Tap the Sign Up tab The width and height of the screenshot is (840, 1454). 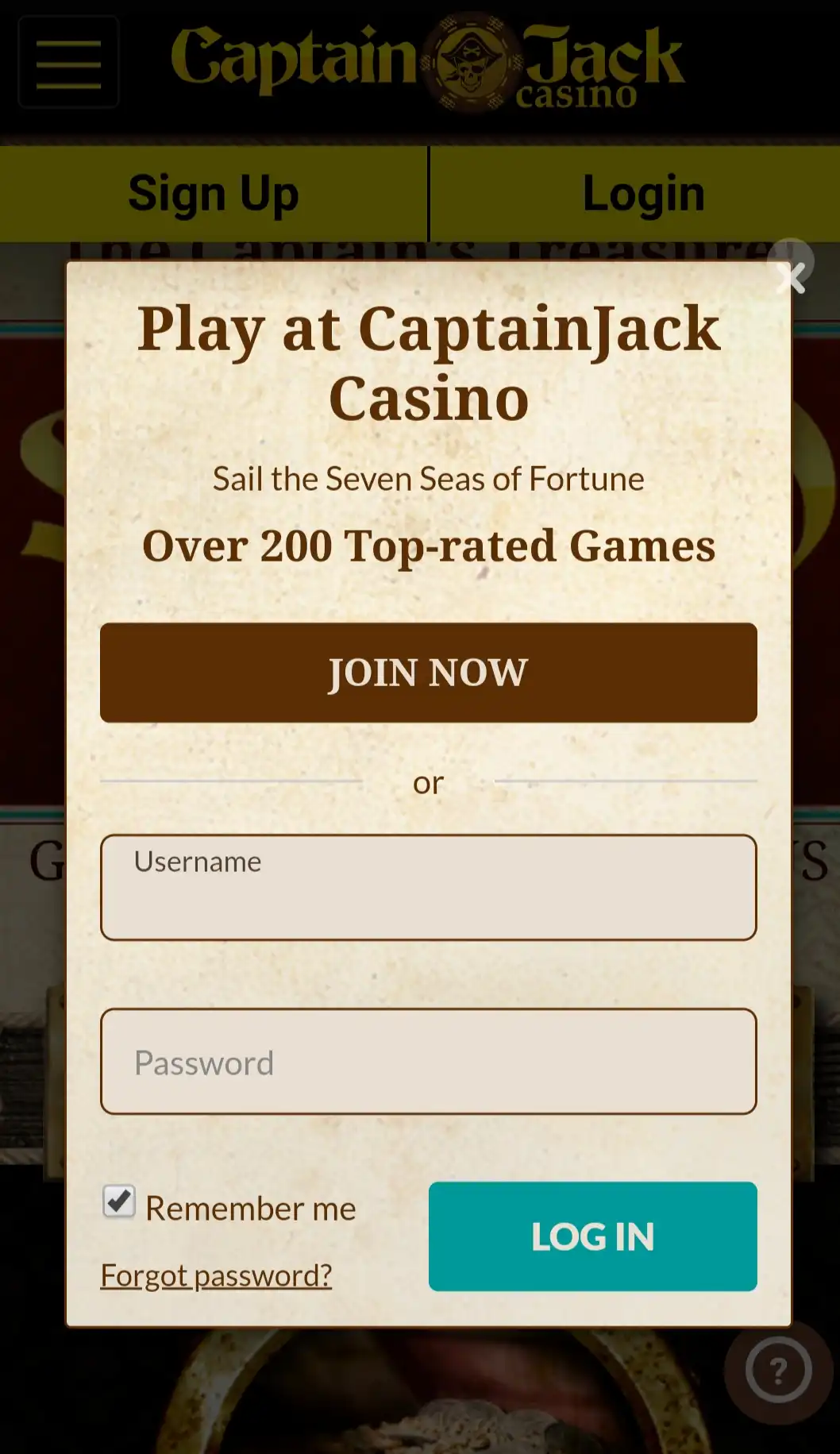213,194
